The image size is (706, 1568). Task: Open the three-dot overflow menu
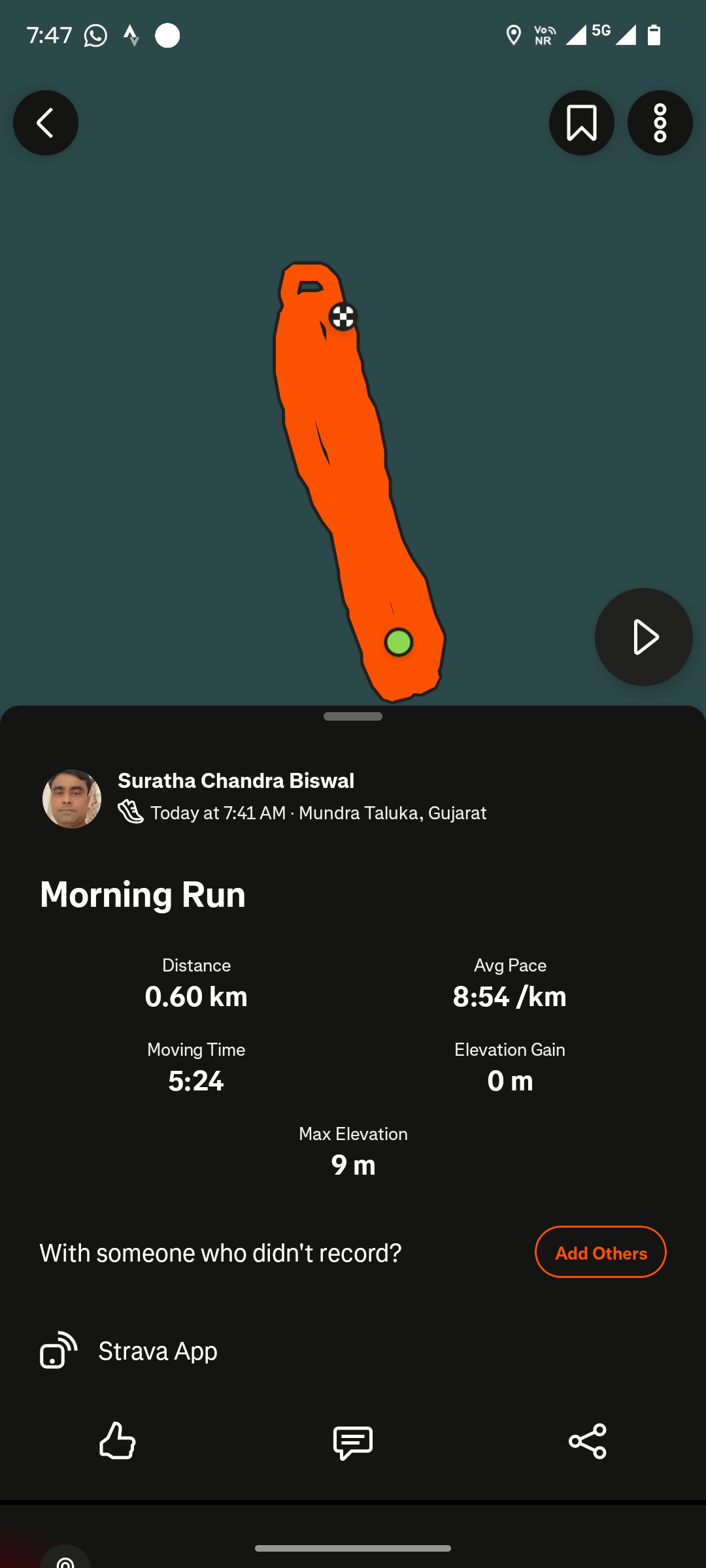660,123
